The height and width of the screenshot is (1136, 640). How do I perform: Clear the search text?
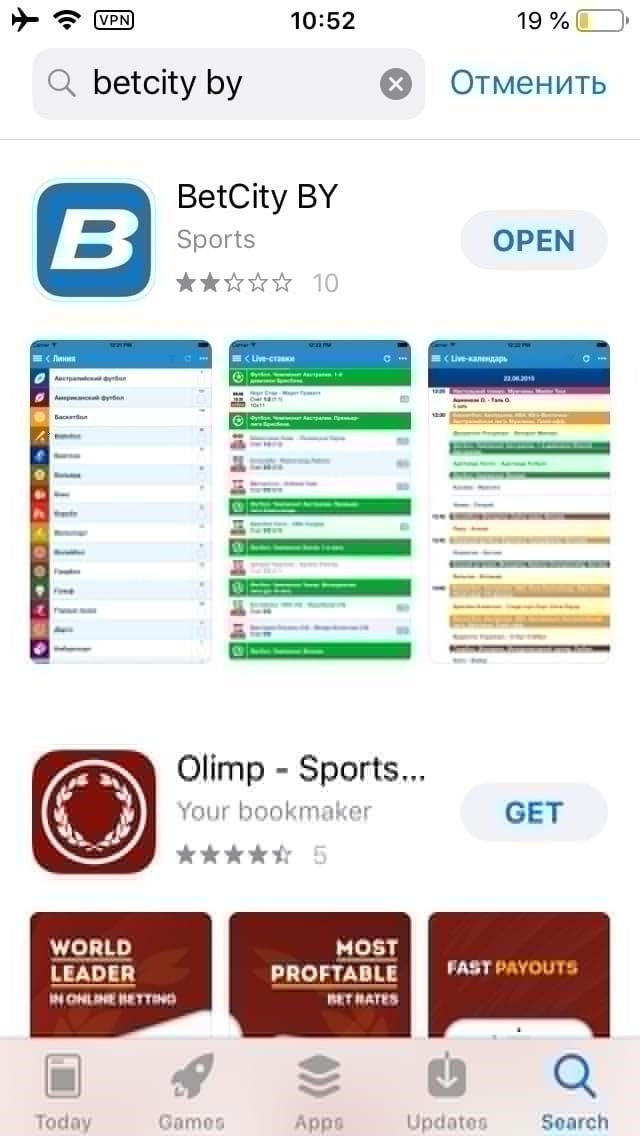click(x=396, y=84)
